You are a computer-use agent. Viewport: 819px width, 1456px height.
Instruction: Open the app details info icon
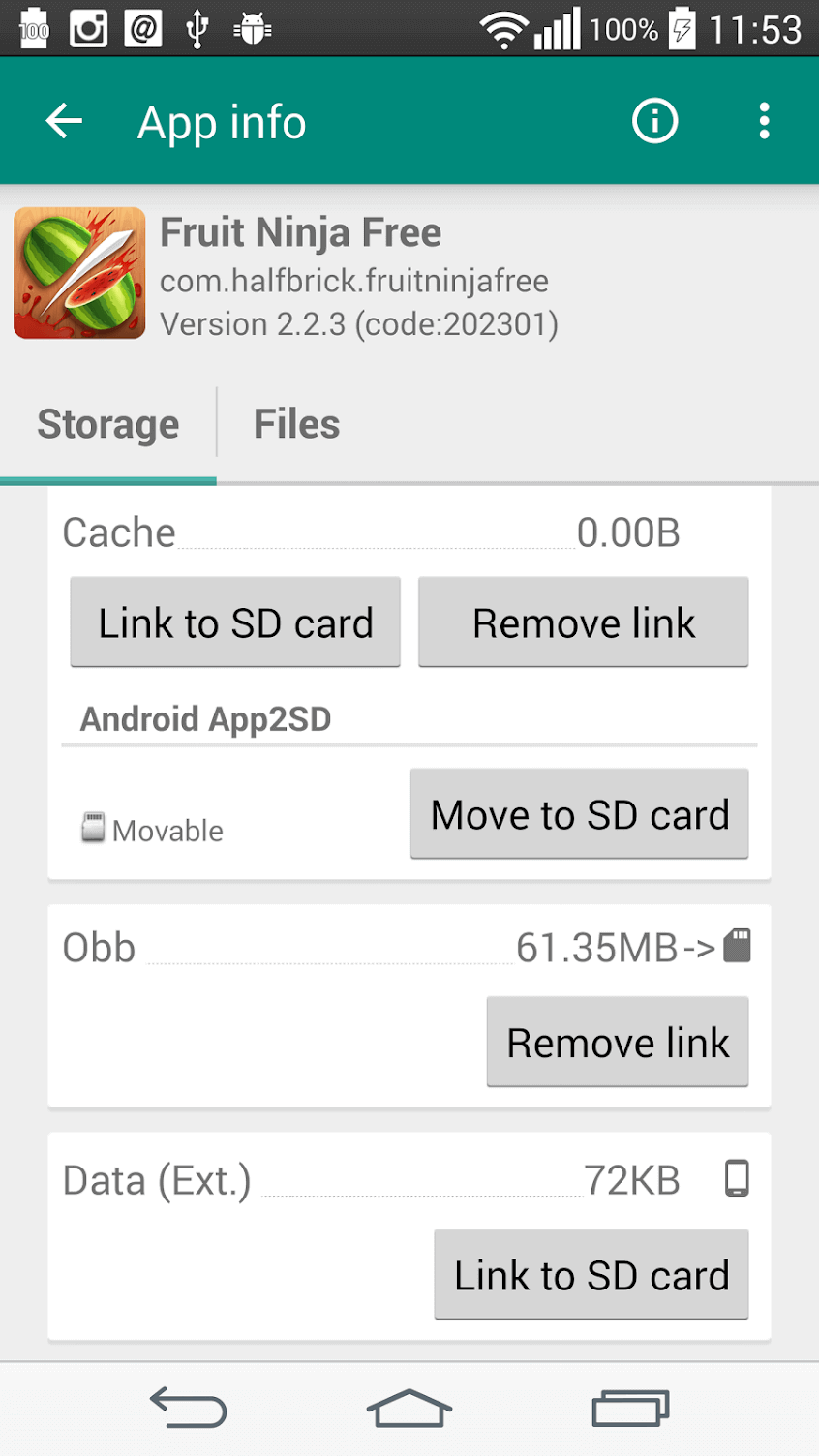(654, 121)
